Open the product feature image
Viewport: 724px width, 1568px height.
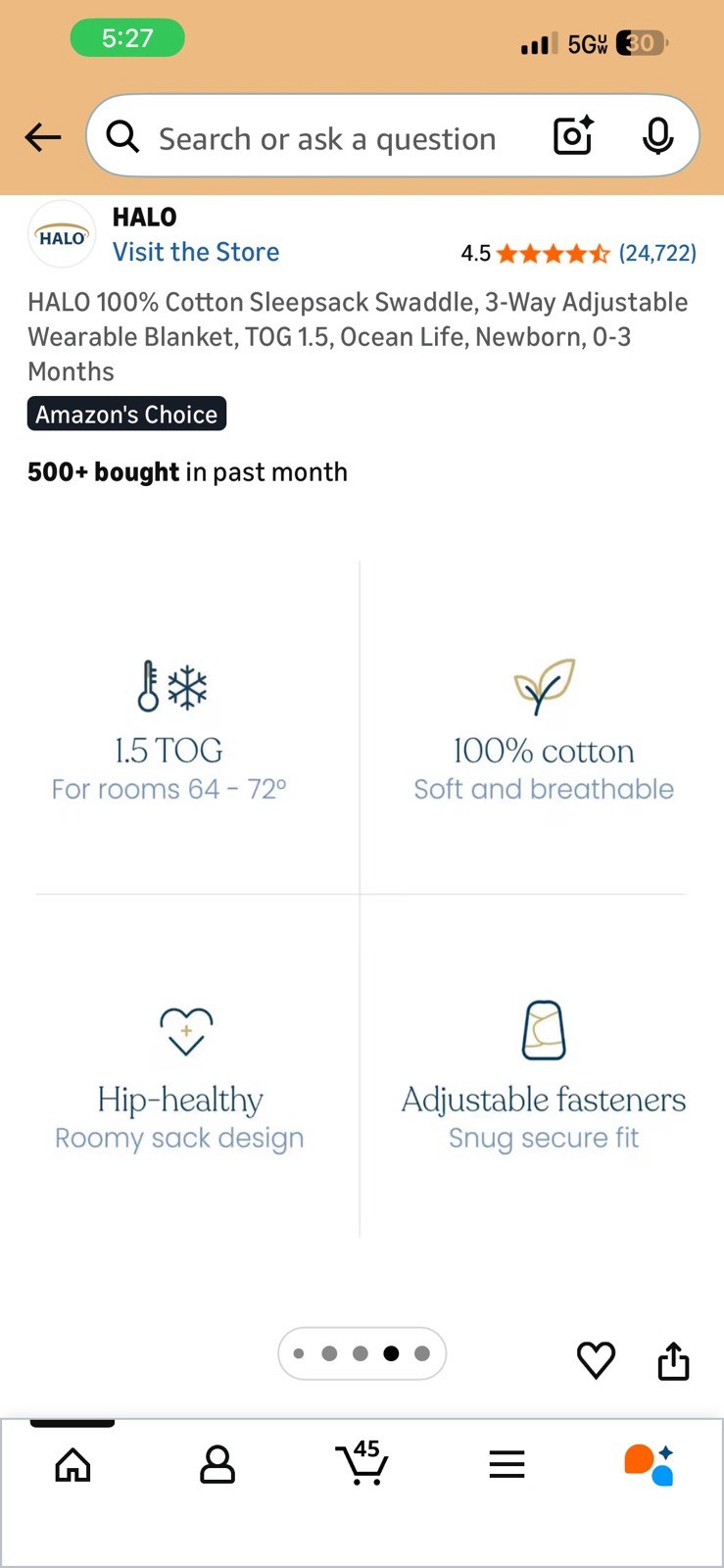point(362,902)
